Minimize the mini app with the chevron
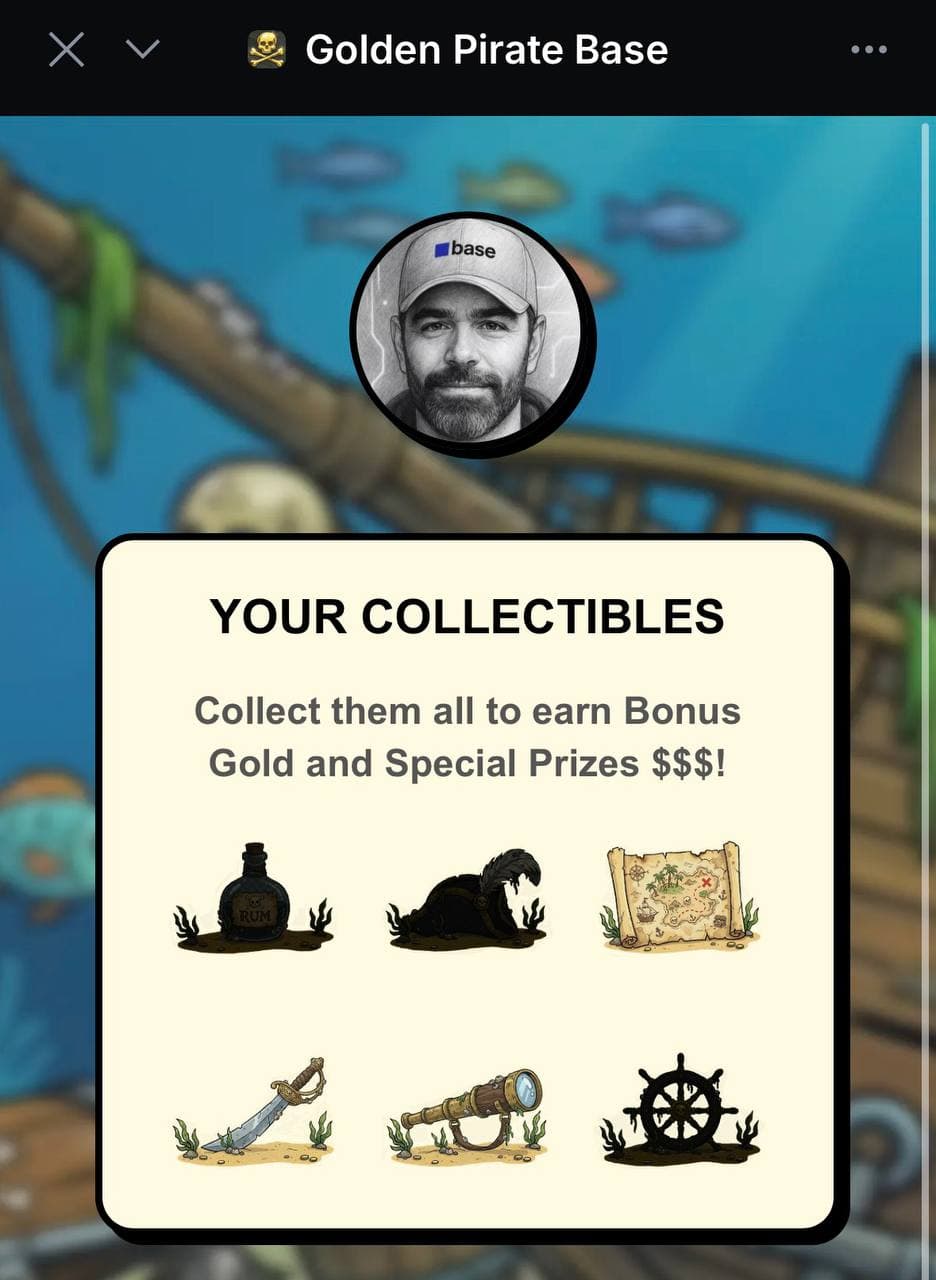Screen dimensions: 936x1280 pyautogui.click(x=144, y=49)
